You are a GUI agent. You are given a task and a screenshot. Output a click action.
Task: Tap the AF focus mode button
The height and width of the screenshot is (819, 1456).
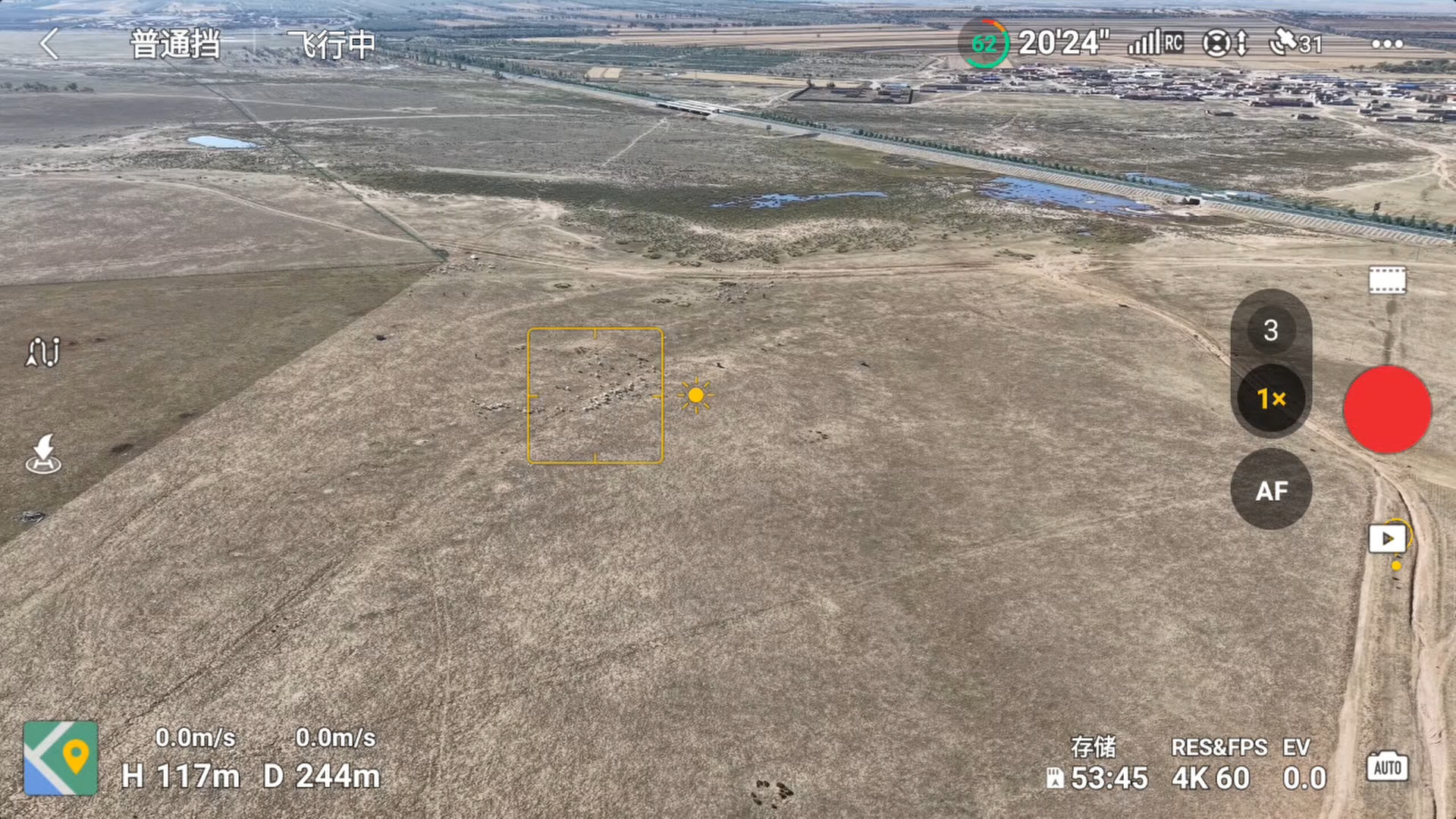[1271, 491]
